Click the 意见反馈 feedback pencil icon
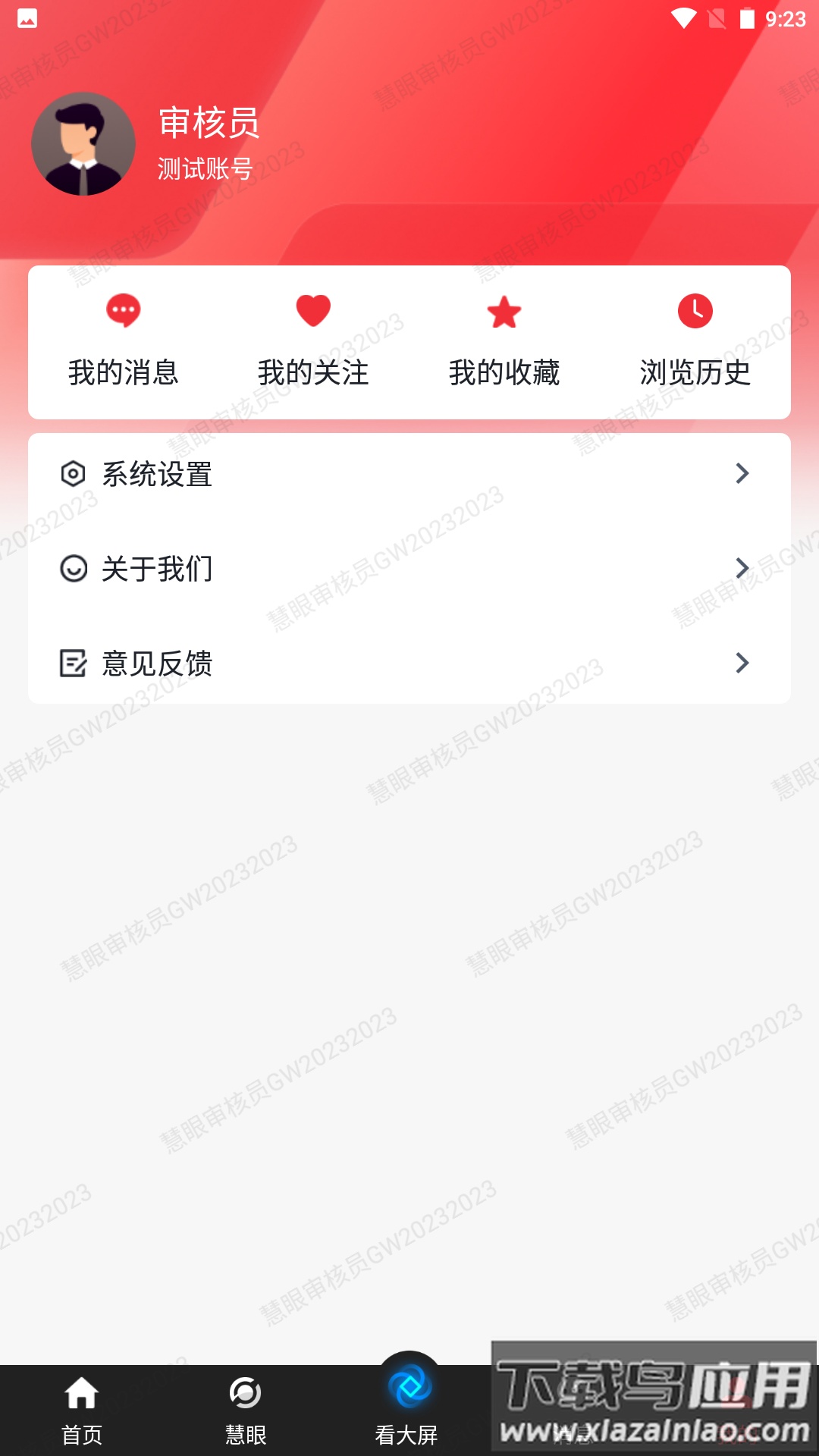 tap(73, 664)
